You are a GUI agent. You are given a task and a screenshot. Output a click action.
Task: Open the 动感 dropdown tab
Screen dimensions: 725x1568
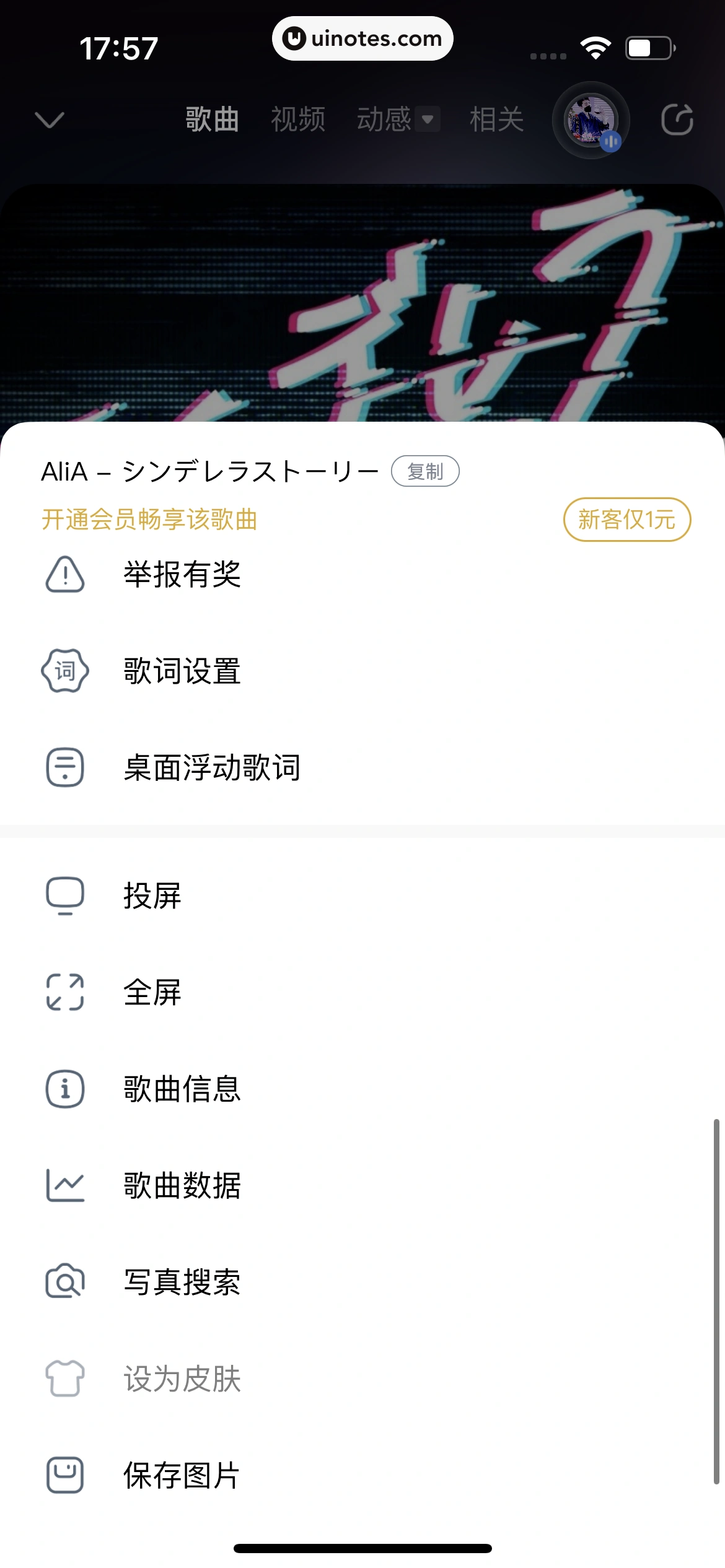[x=398, y=120]
